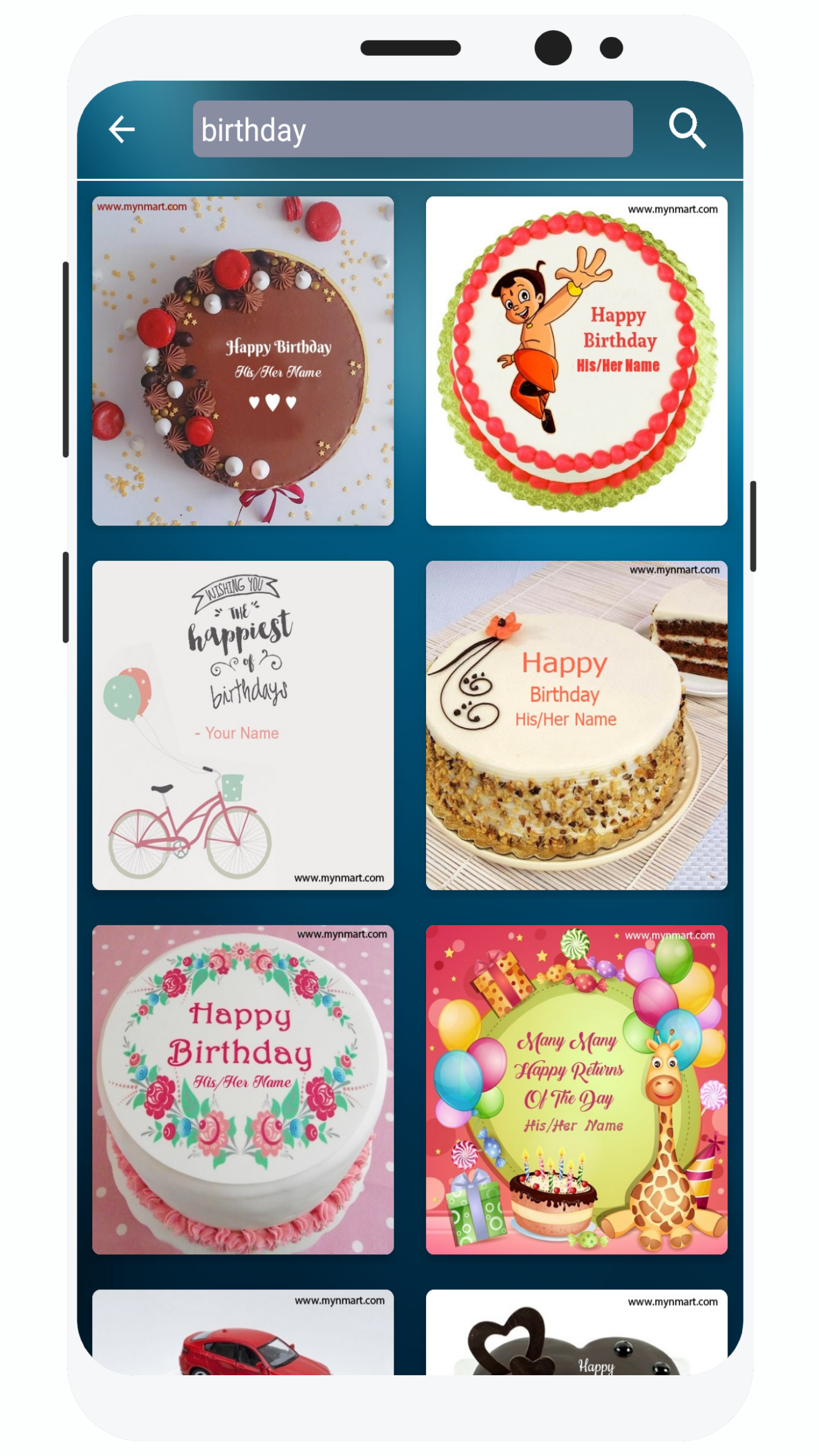Screen dimensions: 819x1456
Task: Tap the search field showing birthday
Action: [x=412, y=129]
